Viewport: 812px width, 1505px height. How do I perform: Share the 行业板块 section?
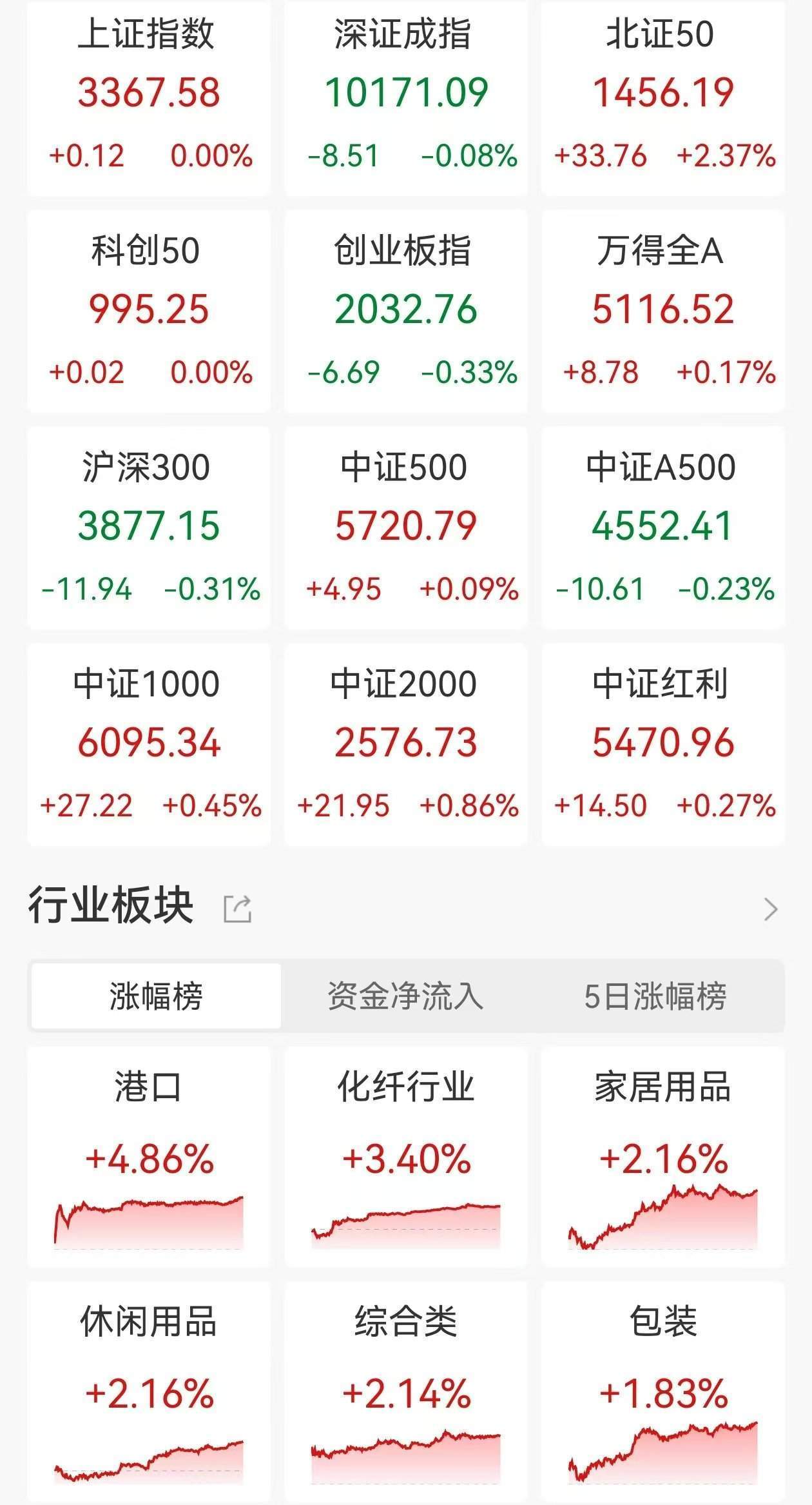pos(237,909)
